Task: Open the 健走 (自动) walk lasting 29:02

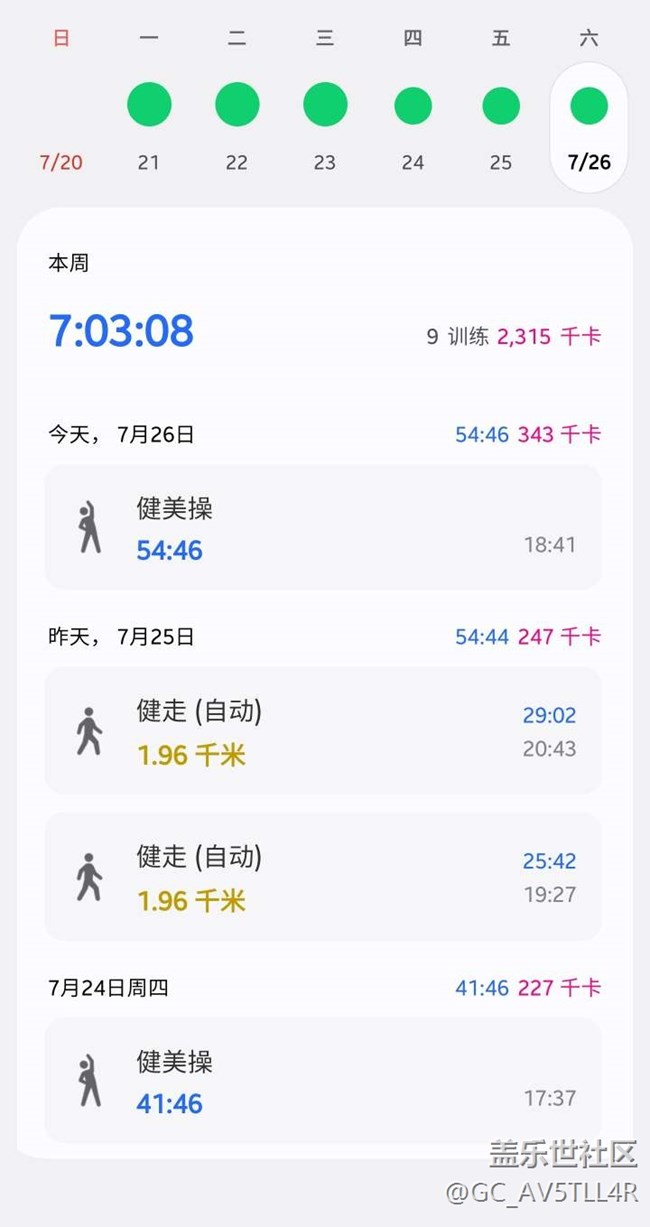Action: tap(323, 731)
